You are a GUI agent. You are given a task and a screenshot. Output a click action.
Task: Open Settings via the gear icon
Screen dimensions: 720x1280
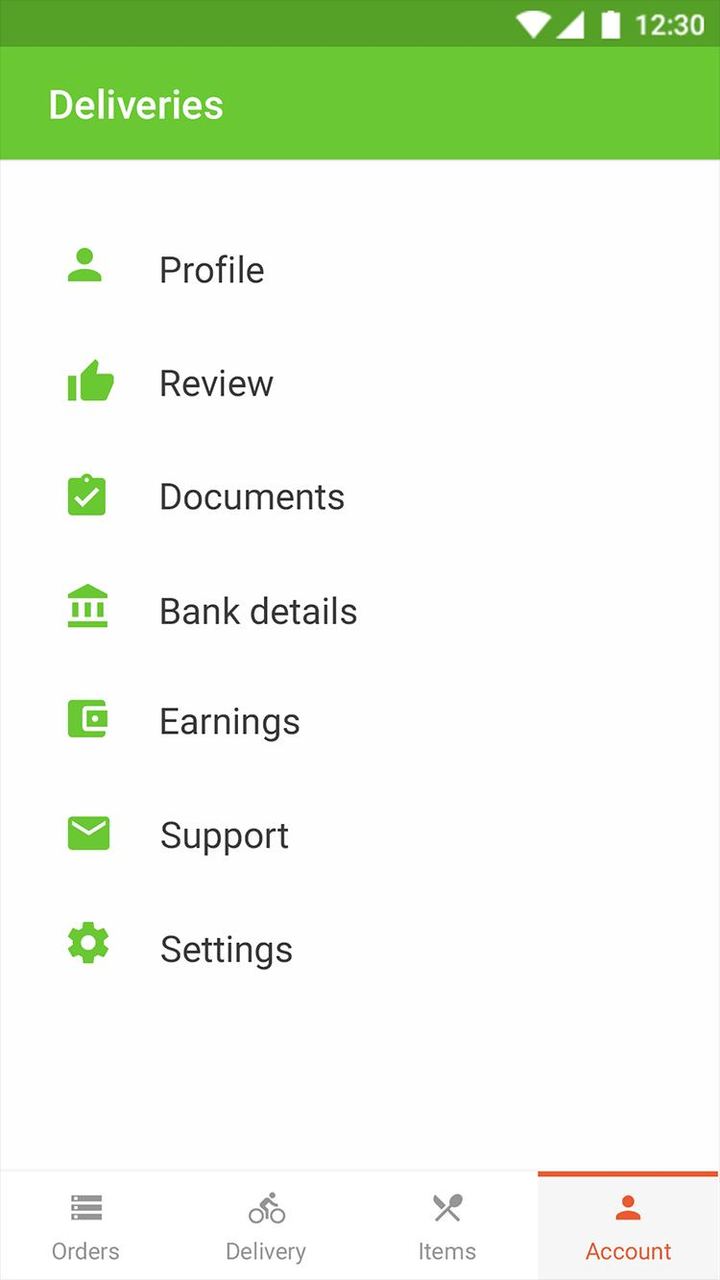pyautogui.click(x=87, y=942)
